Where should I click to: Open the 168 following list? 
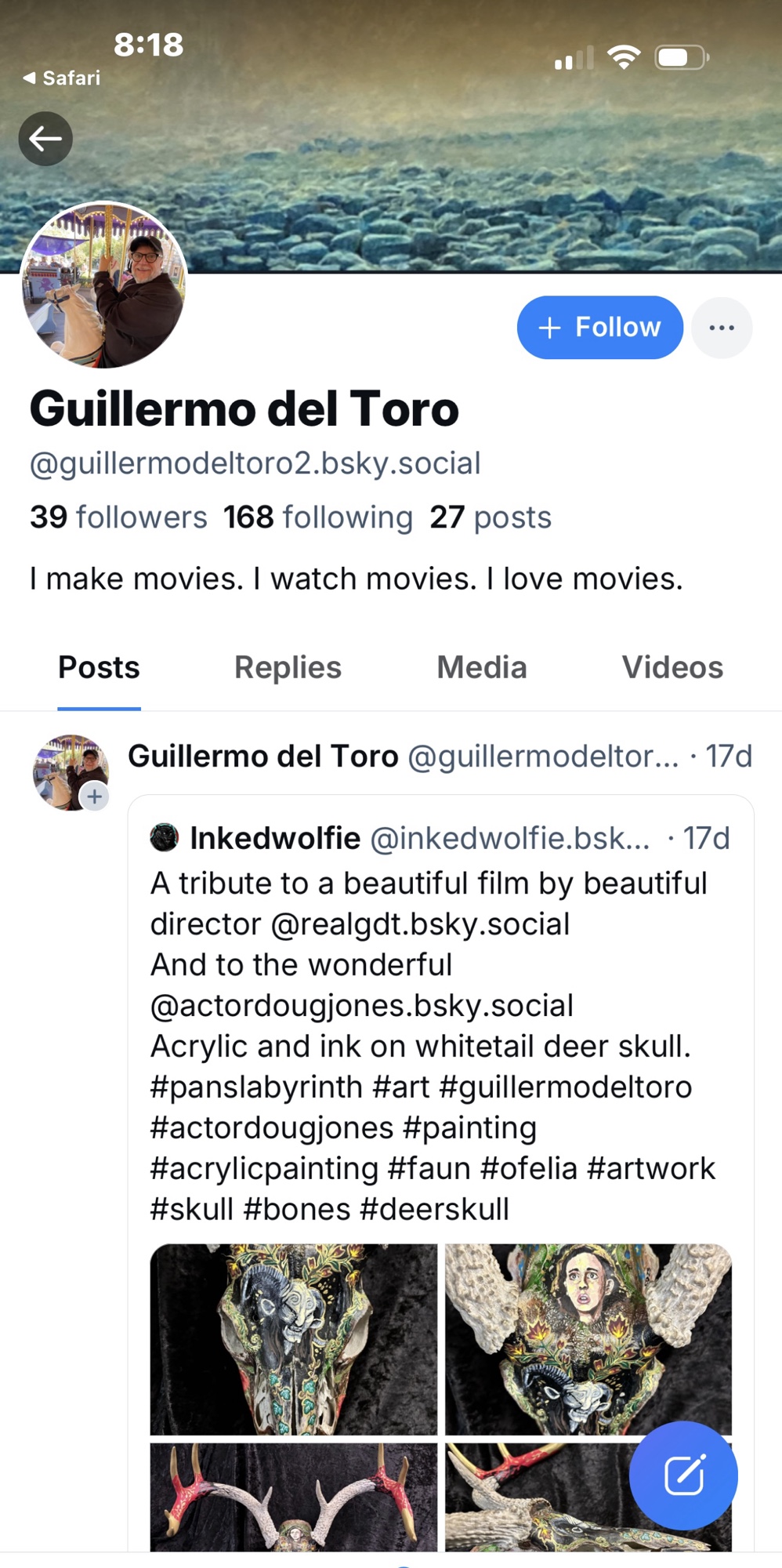pyautogui.click(x=317, y=517)
